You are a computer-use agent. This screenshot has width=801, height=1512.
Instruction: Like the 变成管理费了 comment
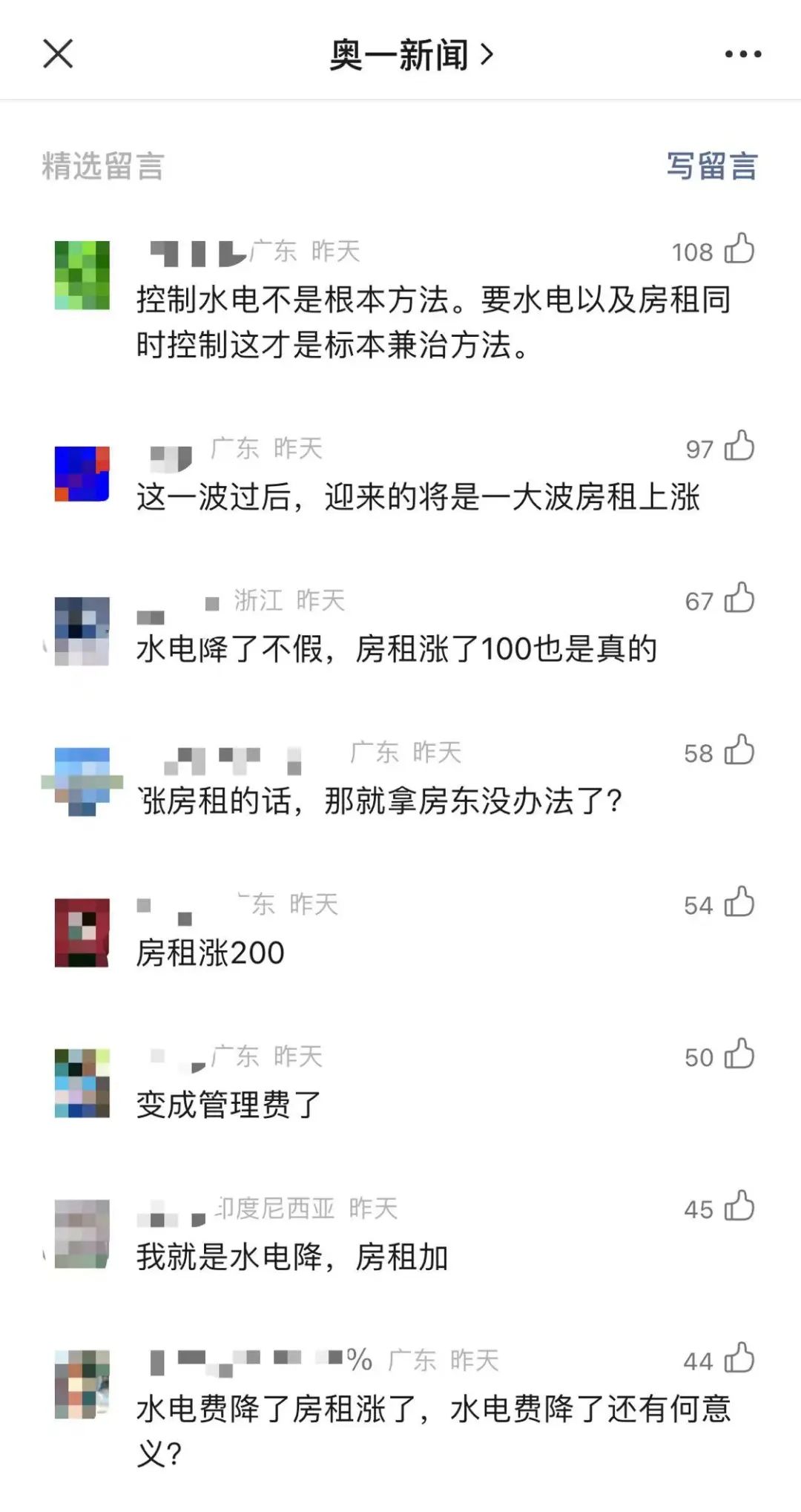739,1055
